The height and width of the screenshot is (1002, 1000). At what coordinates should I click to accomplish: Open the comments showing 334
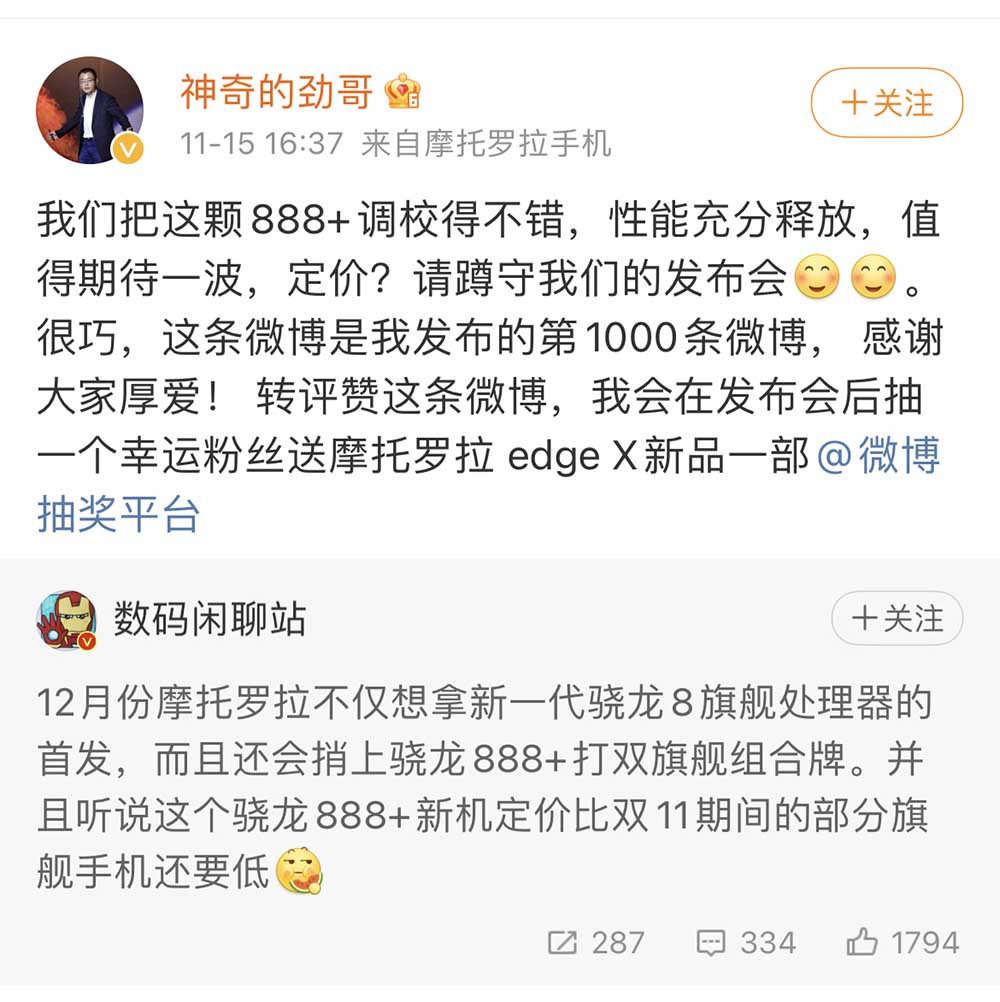click(746, 942)
